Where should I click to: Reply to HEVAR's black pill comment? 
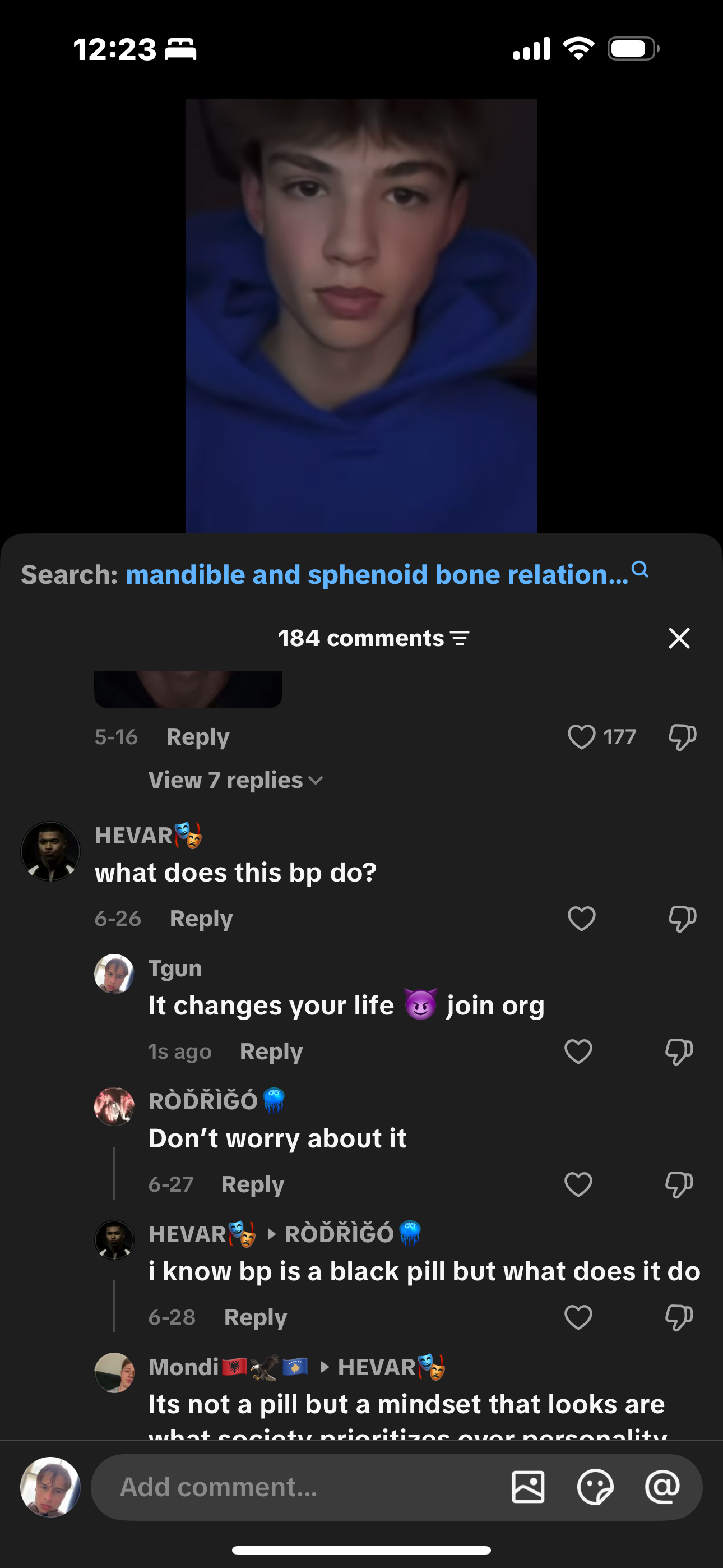point(256,1317)
